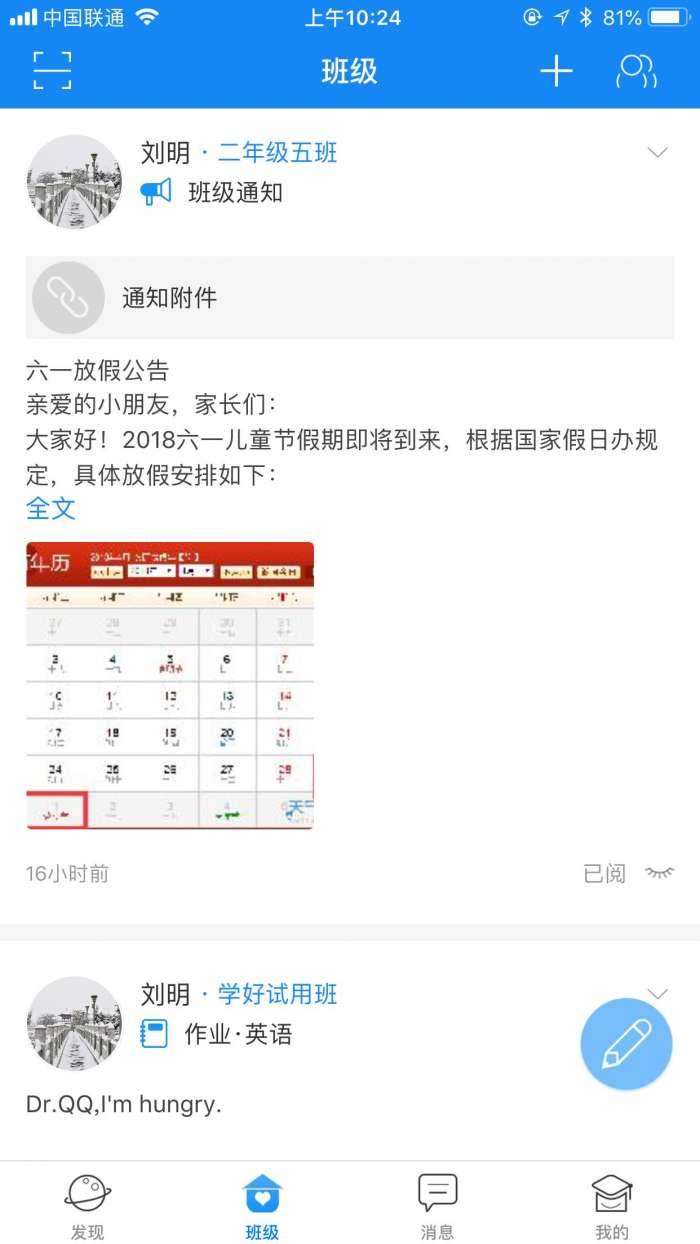Tap the pencil compose floating button
The height and width of the screenshot is (1244, 700).
pos(626,1044)
